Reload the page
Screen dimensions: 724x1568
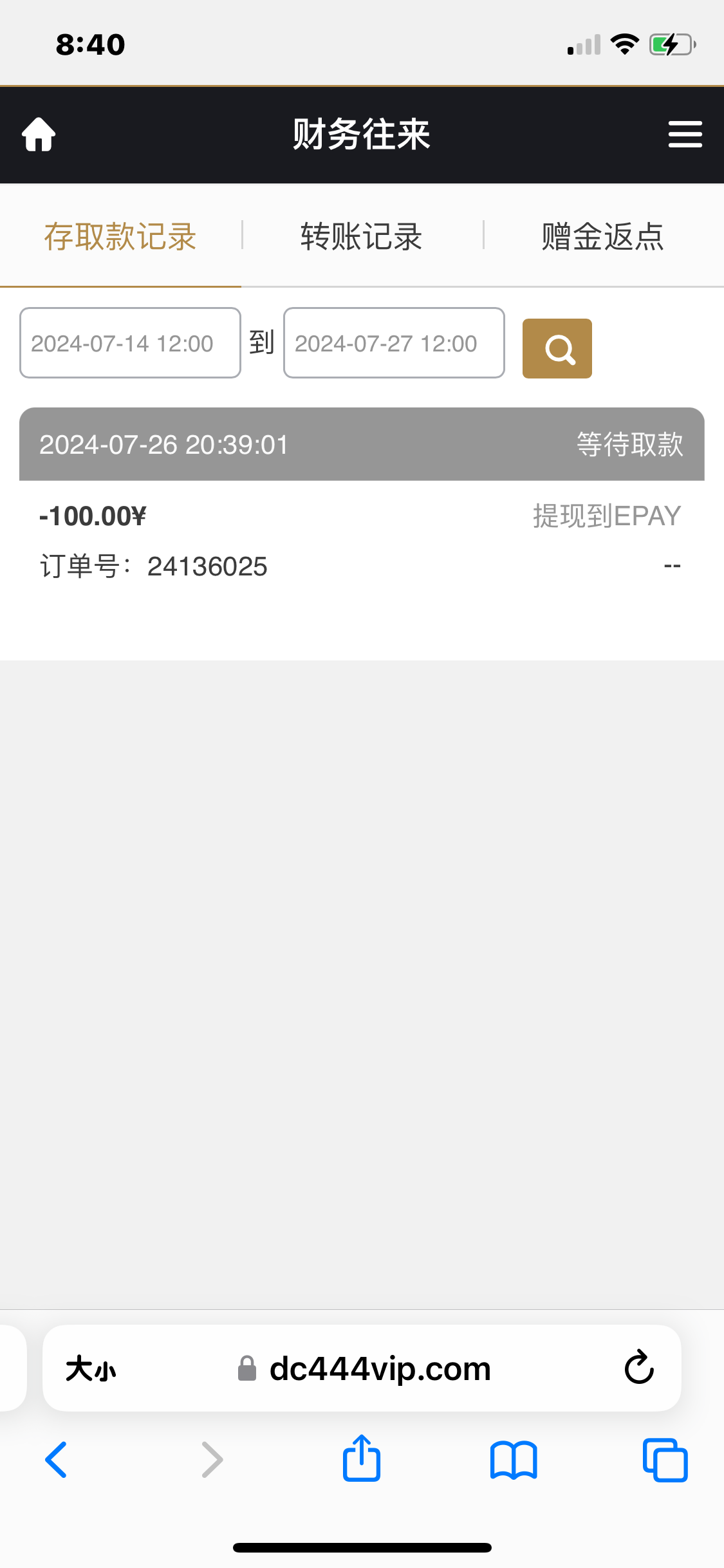click(639, 1367)
